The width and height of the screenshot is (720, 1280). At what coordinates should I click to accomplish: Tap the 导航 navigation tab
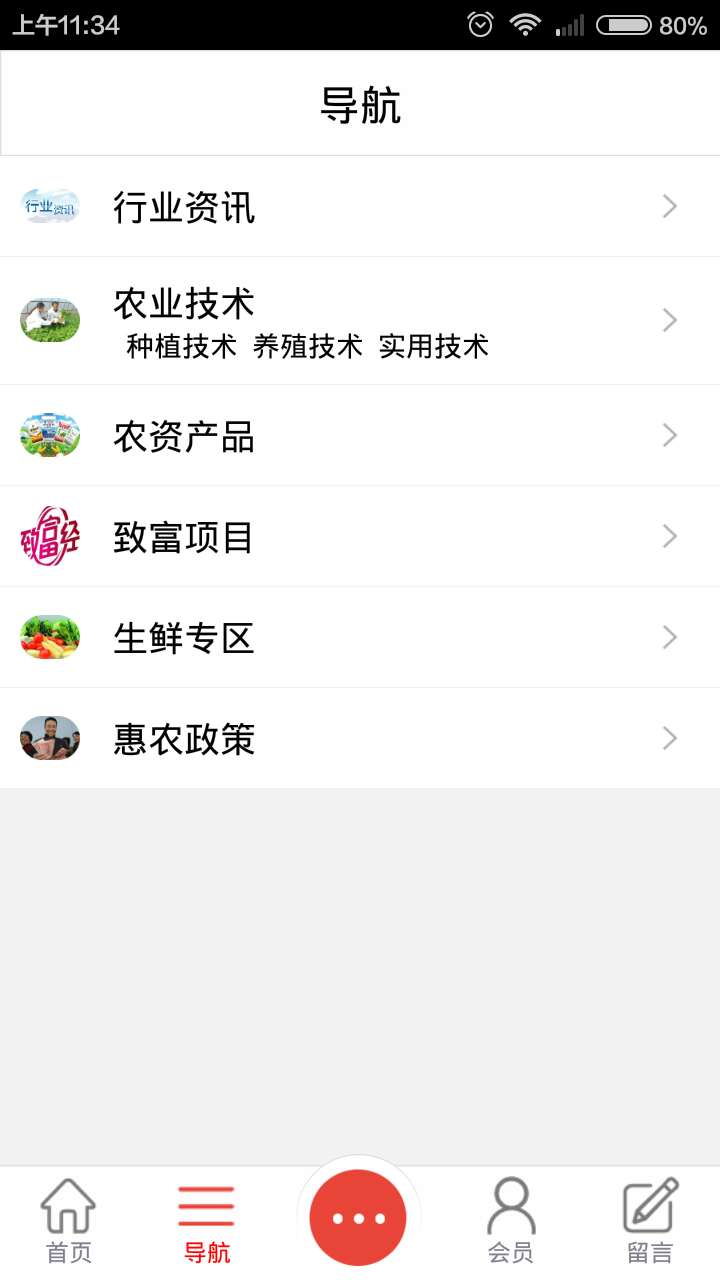point(206,1221)
